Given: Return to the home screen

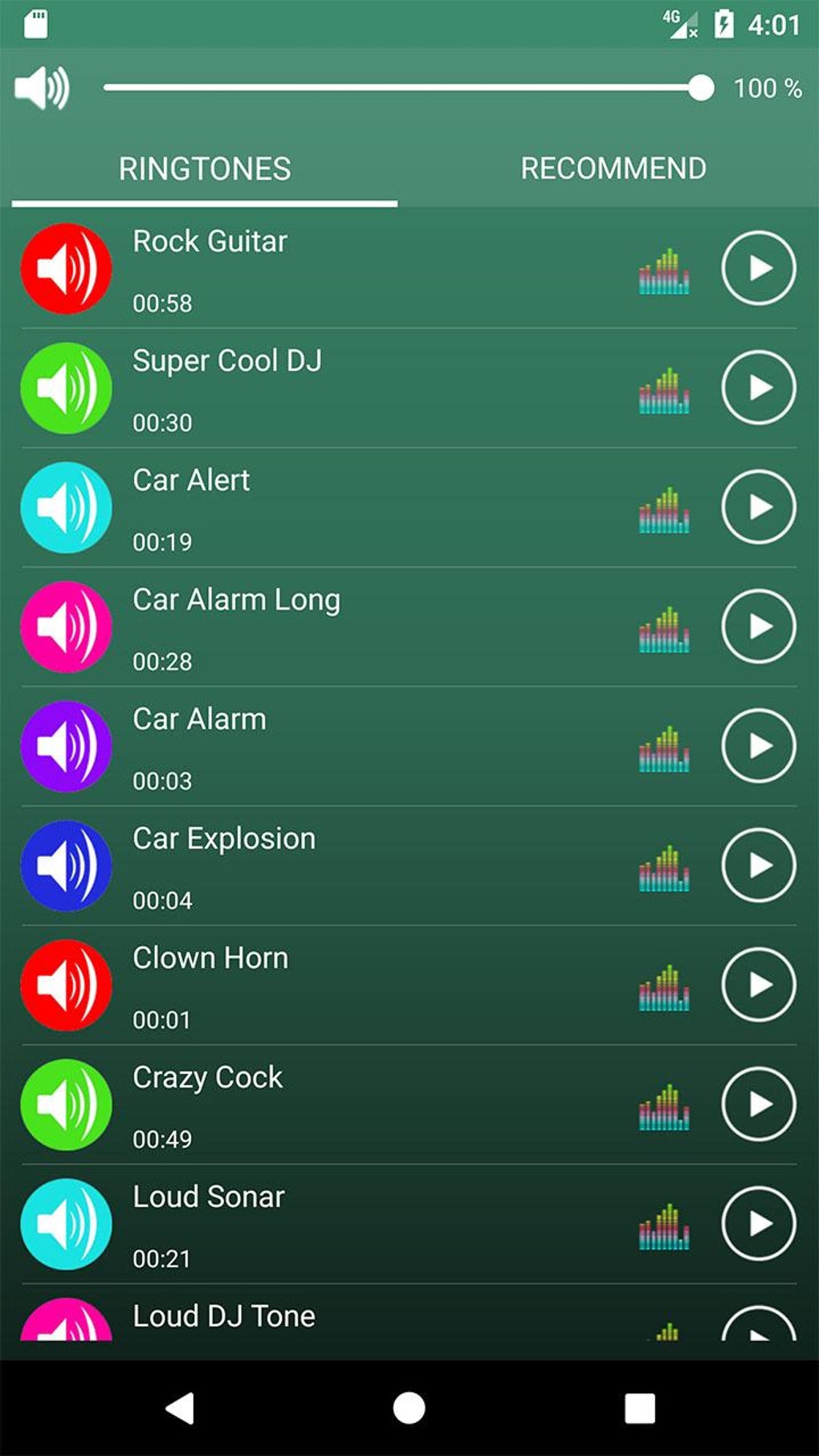Looking at the screenshot, I should tap(409, 1408).
